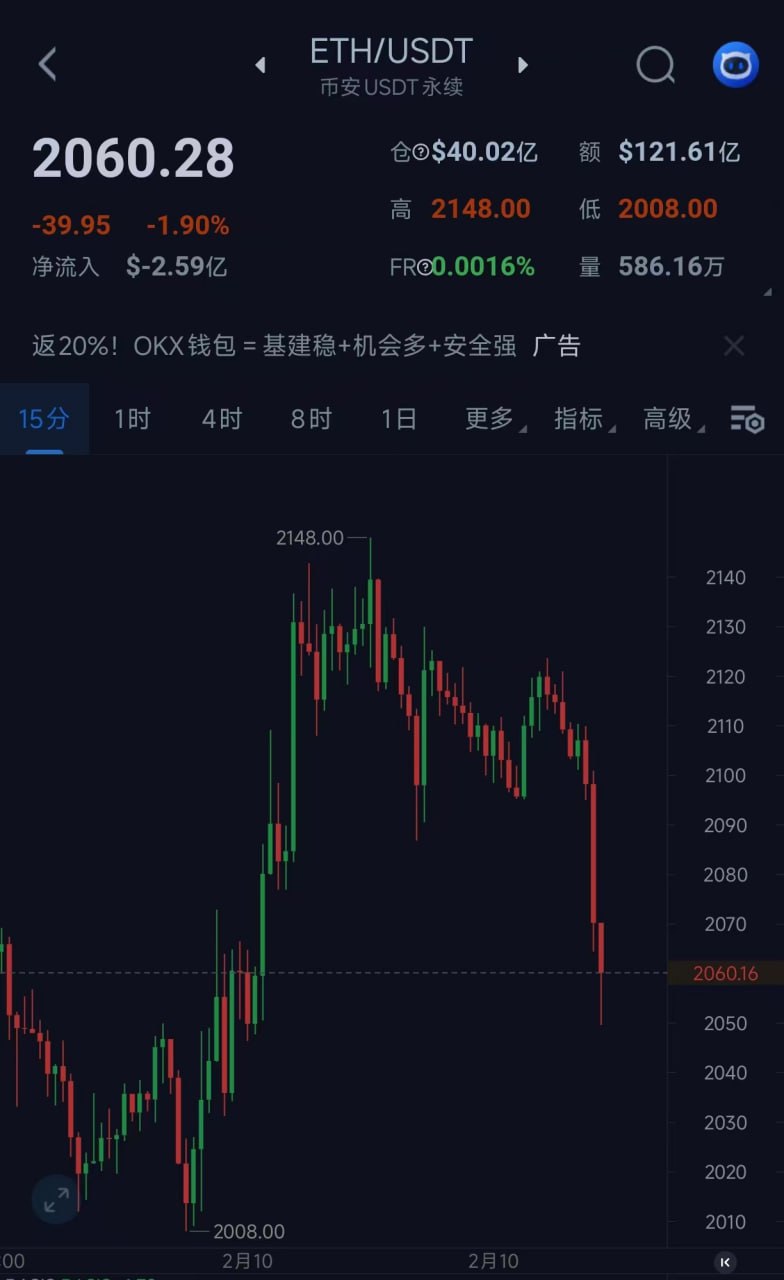
Task: Jump to latest candle on chart
Action: pos(727,1261)
